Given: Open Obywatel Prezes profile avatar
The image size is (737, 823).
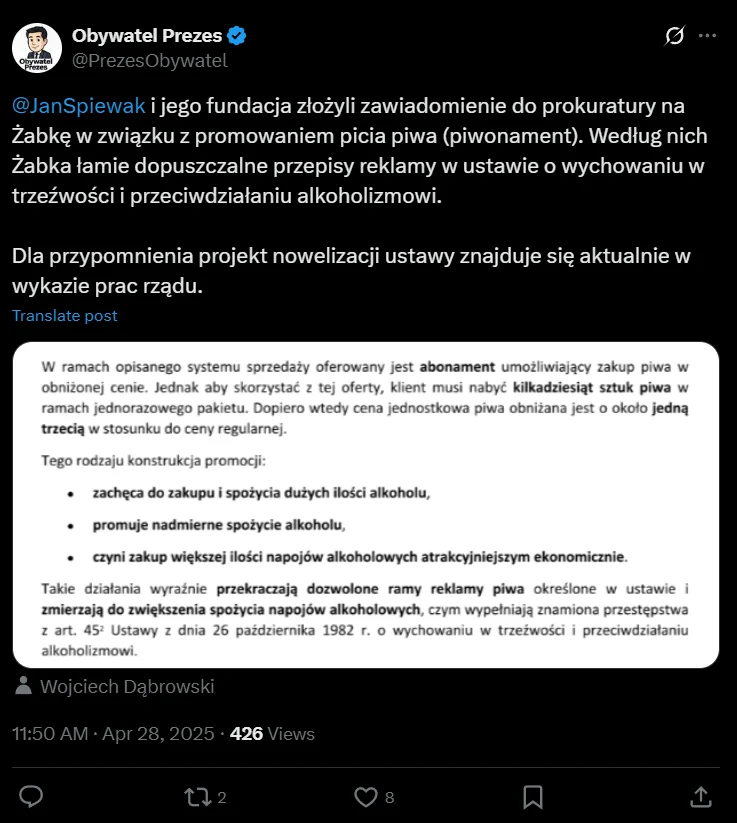Looking at the screenshot, I should click(37, 48).
